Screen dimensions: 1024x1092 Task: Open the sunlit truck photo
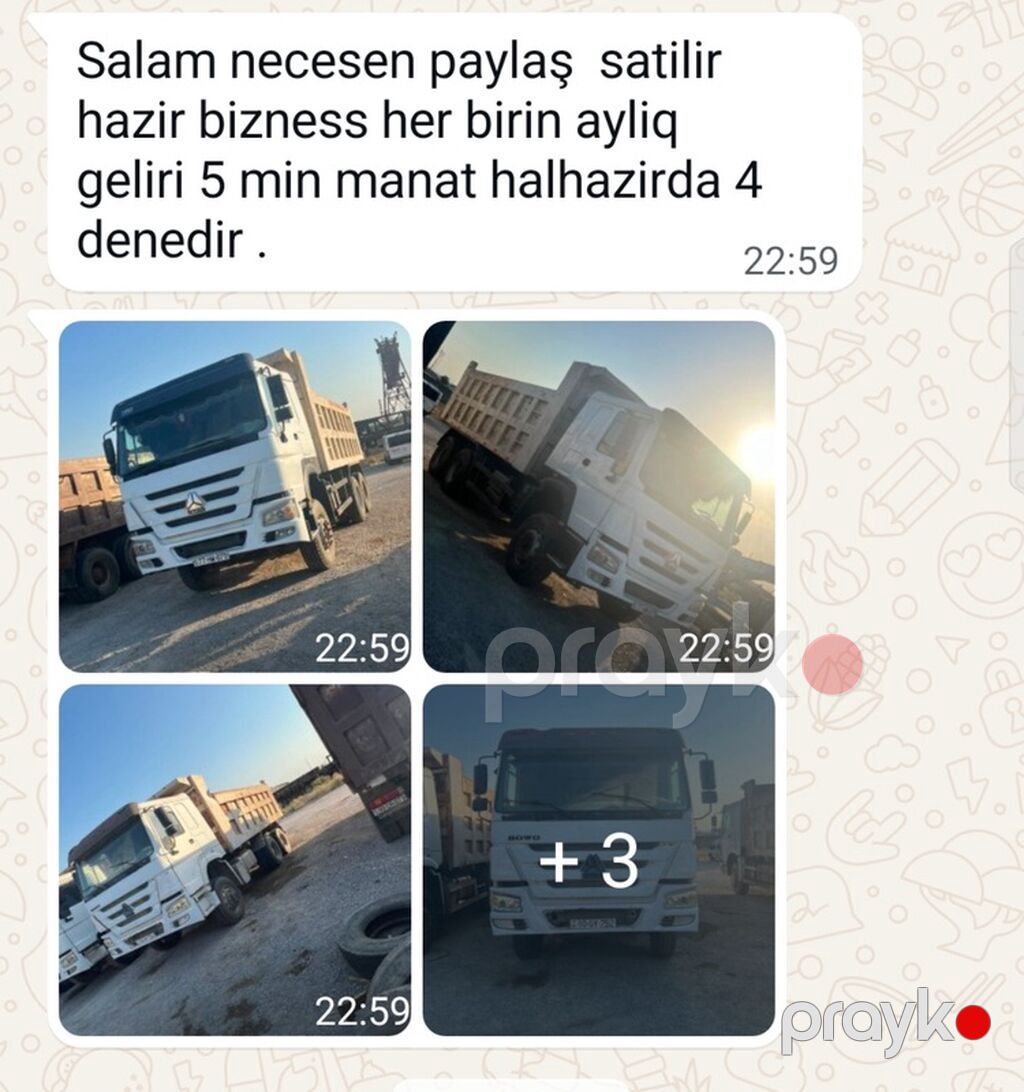(x=599, y=497)
